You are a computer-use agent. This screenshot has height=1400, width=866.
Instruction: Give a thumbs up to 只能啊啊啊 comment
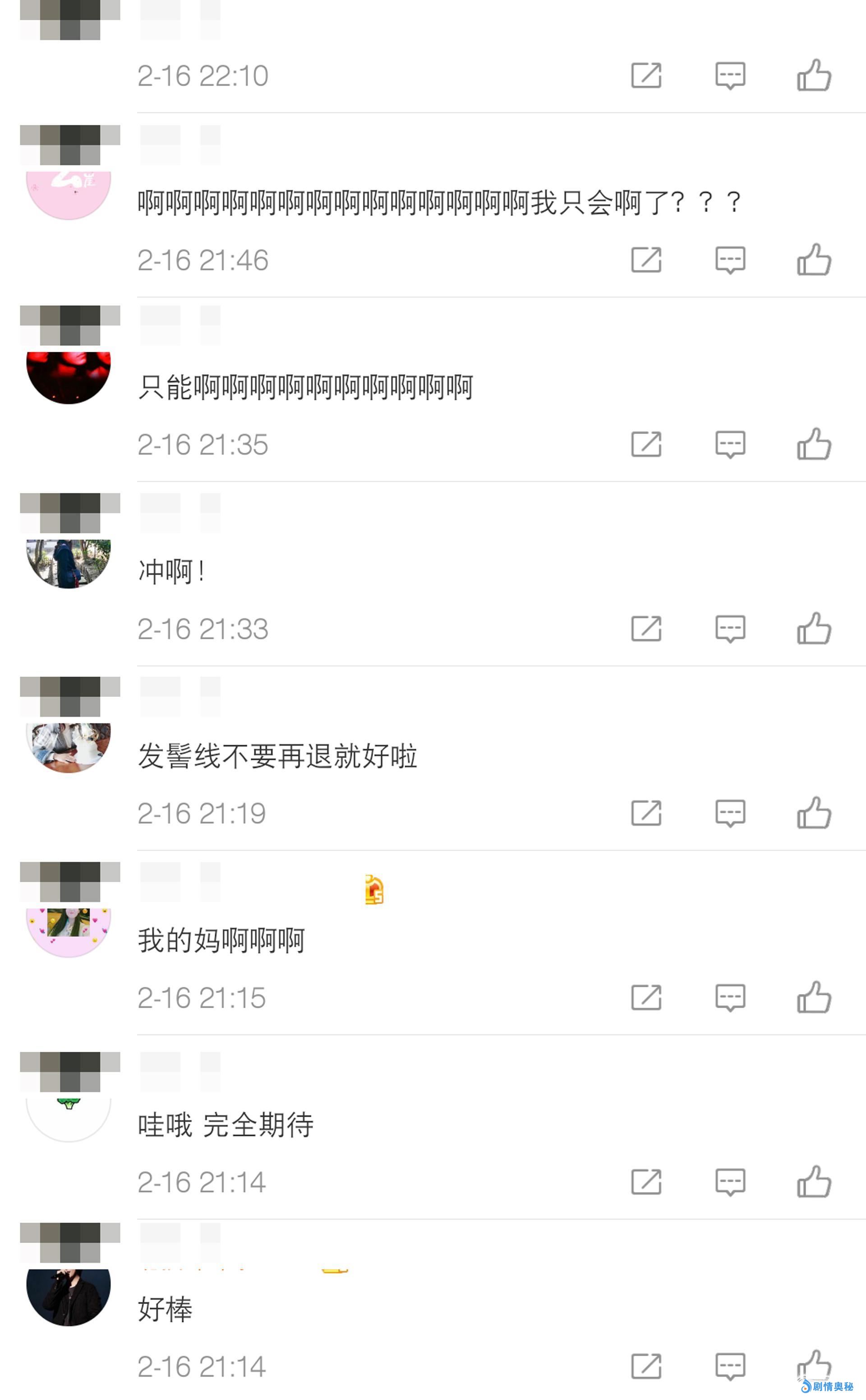[x=814, y=444]
